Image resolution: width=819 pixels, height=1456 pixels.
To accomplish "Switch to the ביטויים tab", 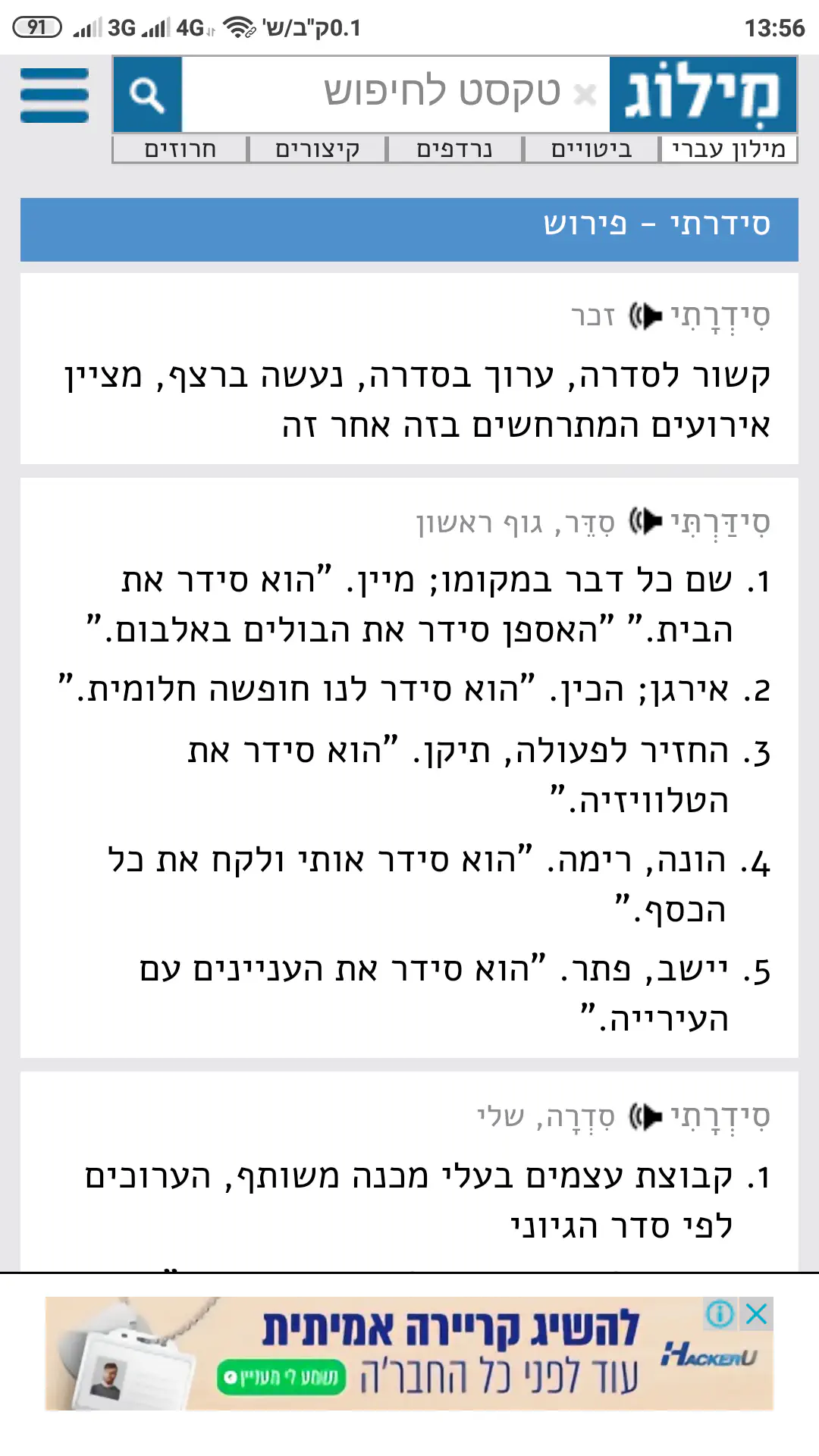I will click(591, 149).
